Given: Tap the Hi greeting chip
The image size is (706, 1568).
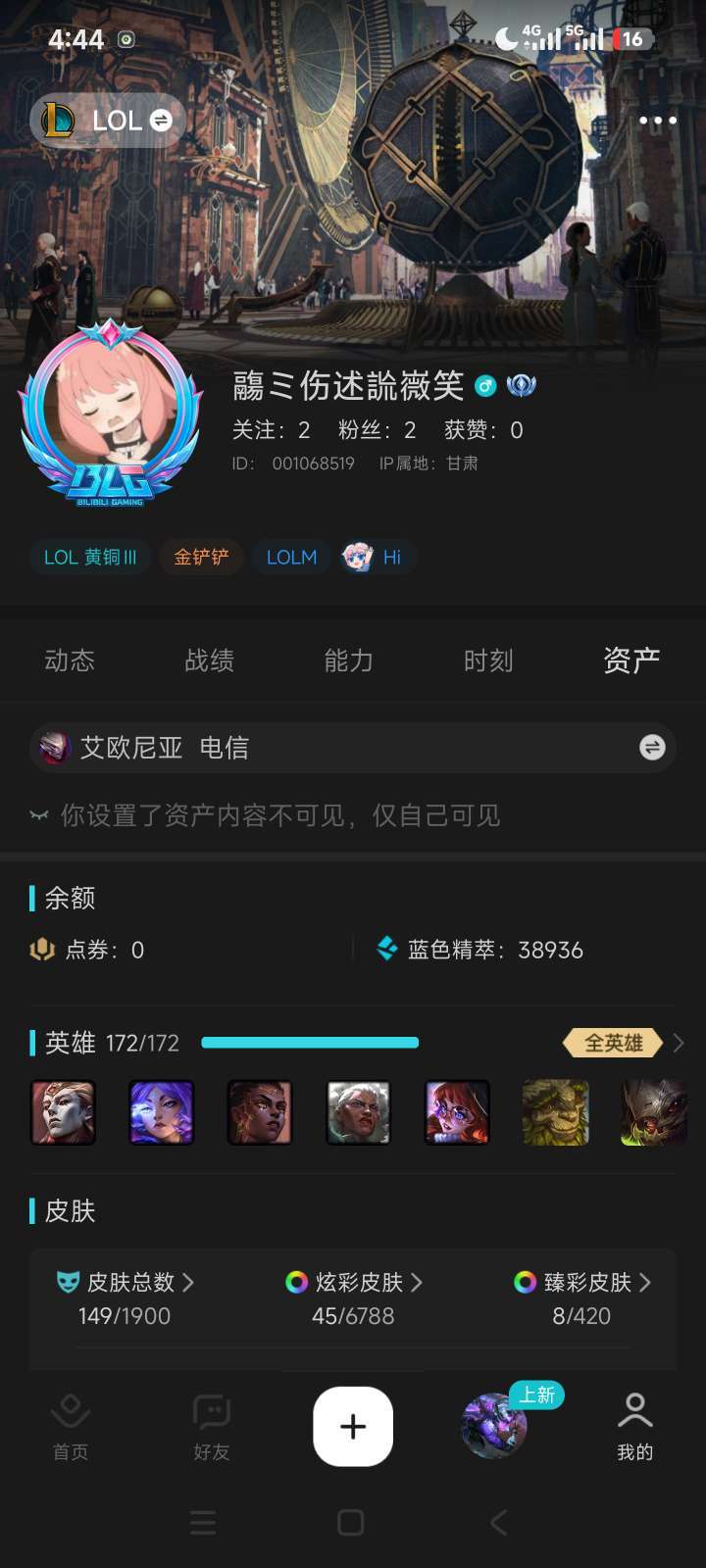Looking at the screenshot, I should (374, 557).
